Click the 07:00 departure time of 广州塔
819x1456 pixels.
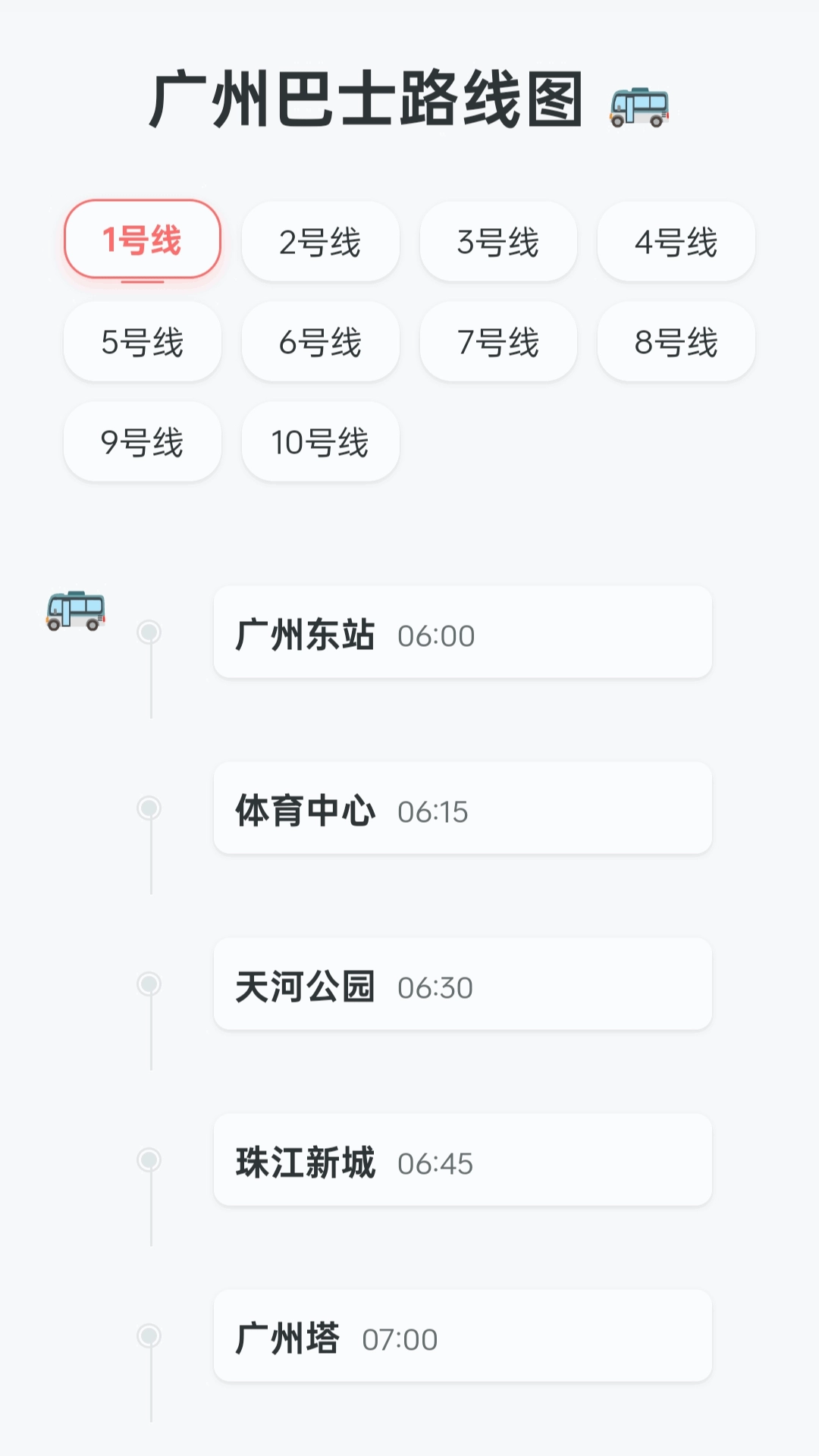click(x=403, y=1338)
